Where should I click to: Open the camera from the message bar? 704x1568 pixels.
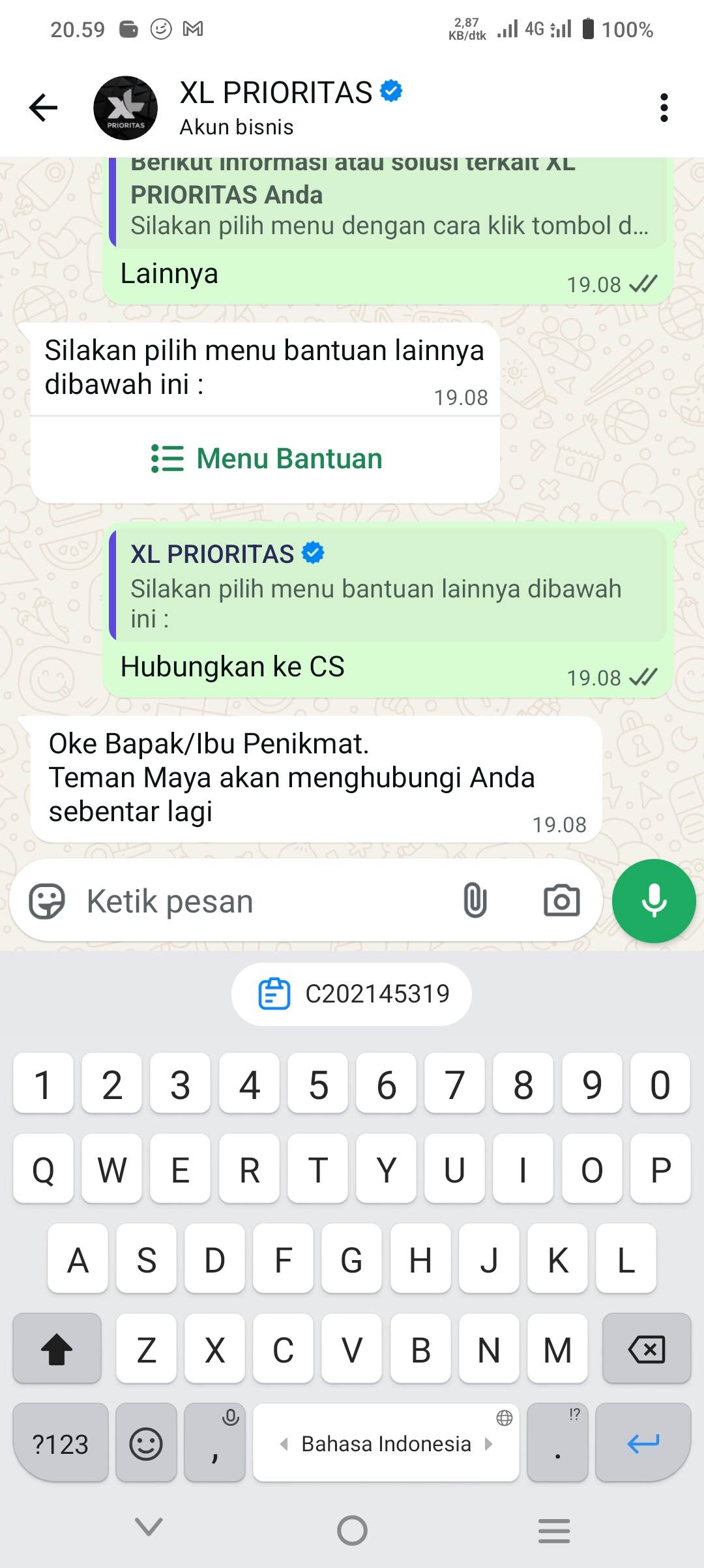point(561,901)
